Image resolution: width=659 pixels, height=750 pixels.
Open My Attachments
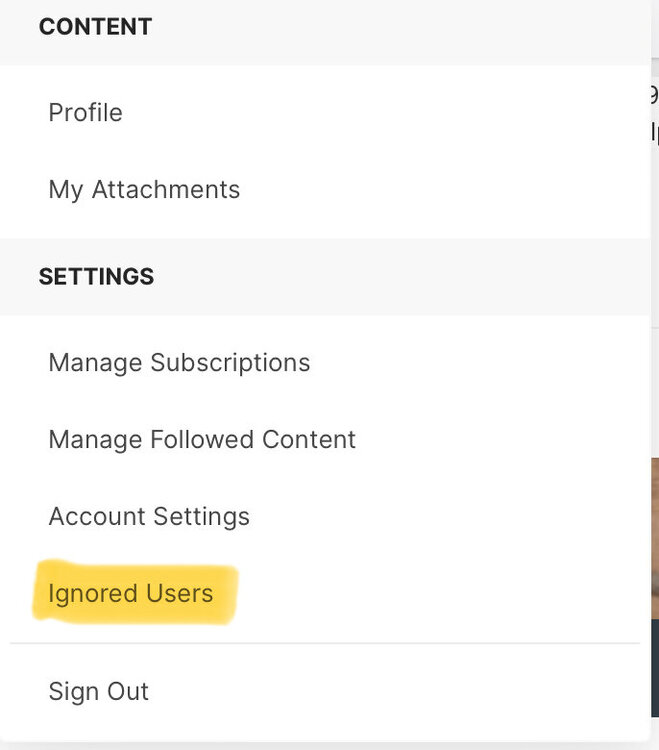click(x=144, y=190)
